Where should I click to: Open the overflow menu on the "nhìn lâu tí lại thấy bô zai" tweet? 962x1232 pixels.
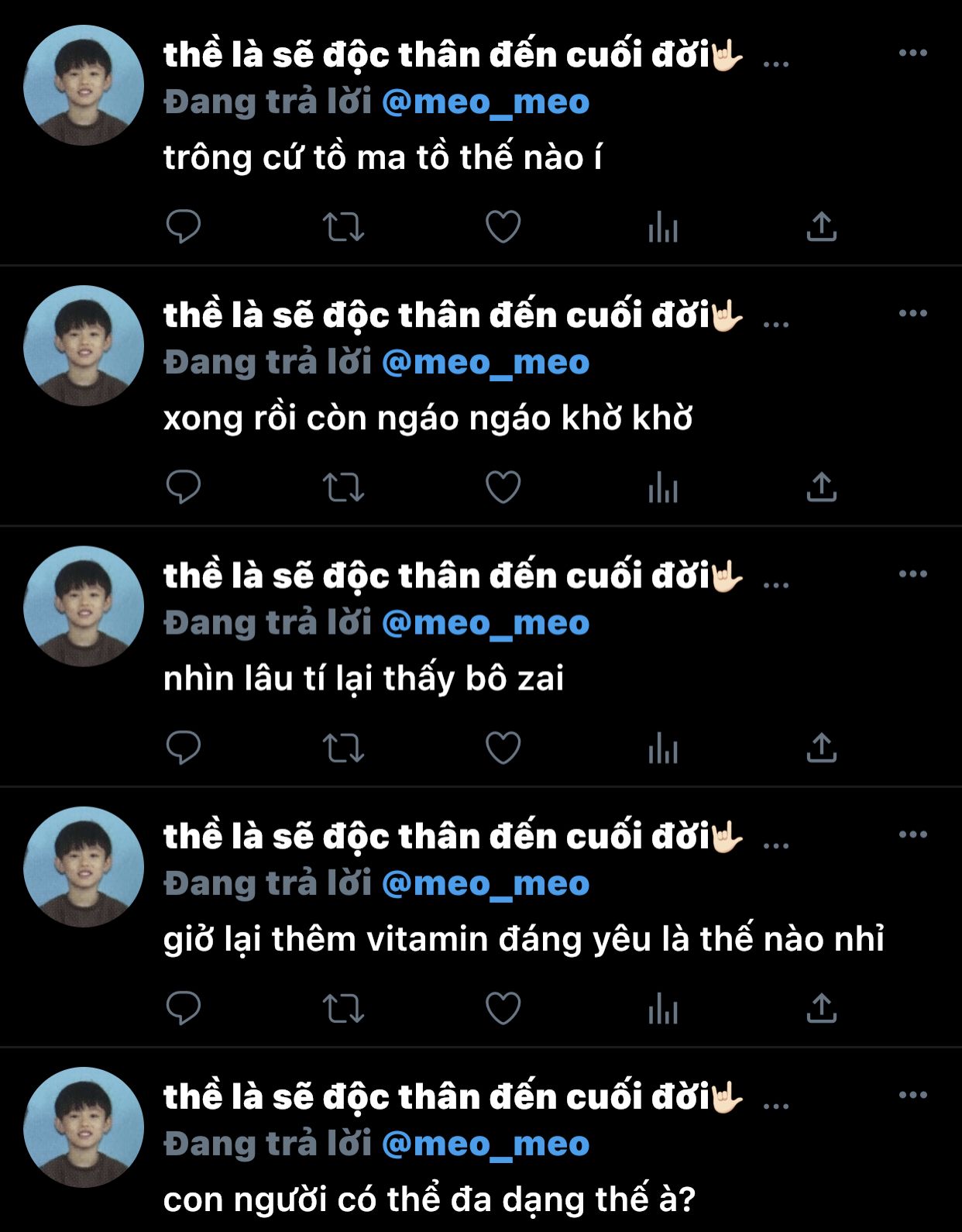pyautogui.click(x=912, y=574)
